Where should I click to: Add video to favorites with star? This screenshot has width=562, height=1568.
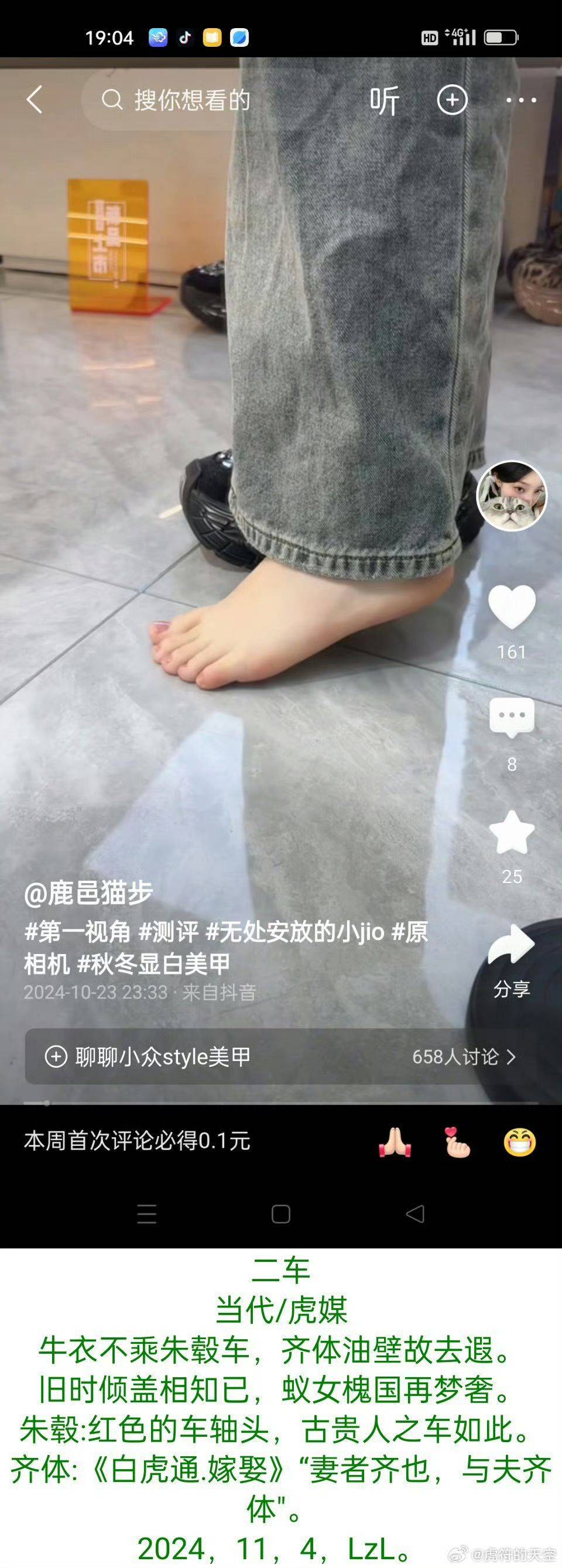[x=512, y=832]
